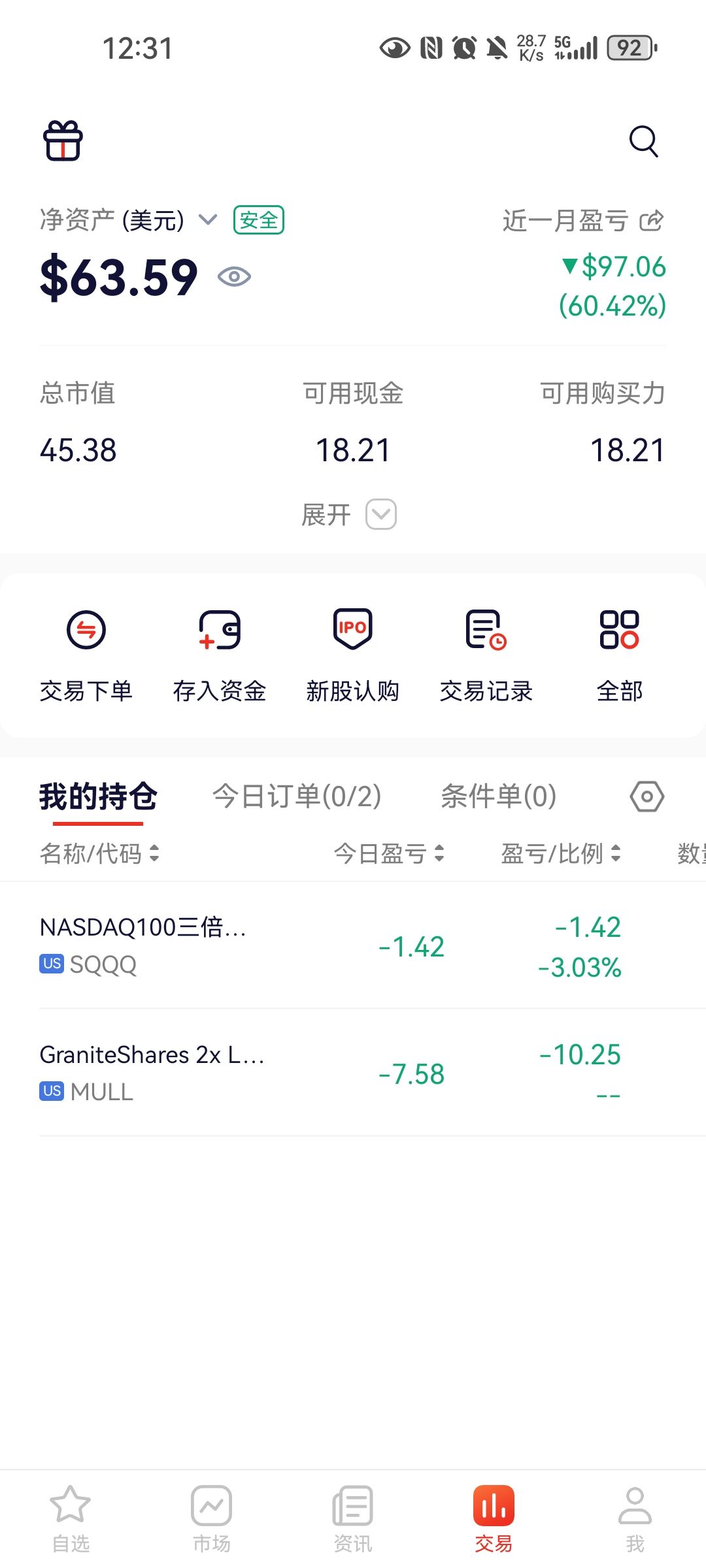Open the gift box icon
Screen dimensions: 706x1568
click(x=63, y=140)
